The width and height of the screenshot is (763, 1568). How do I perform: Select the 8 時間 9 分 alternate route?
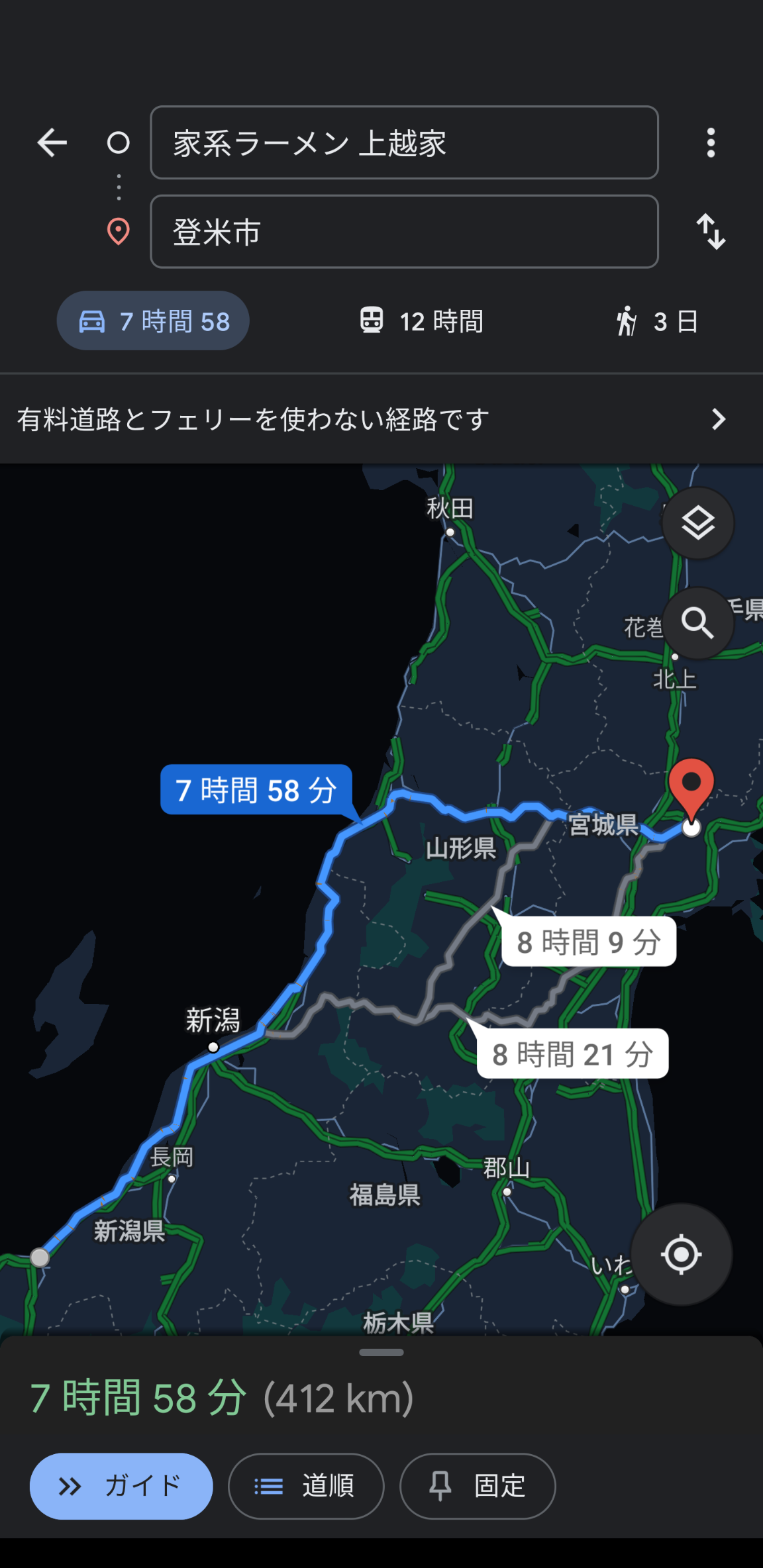click(588, 942)
